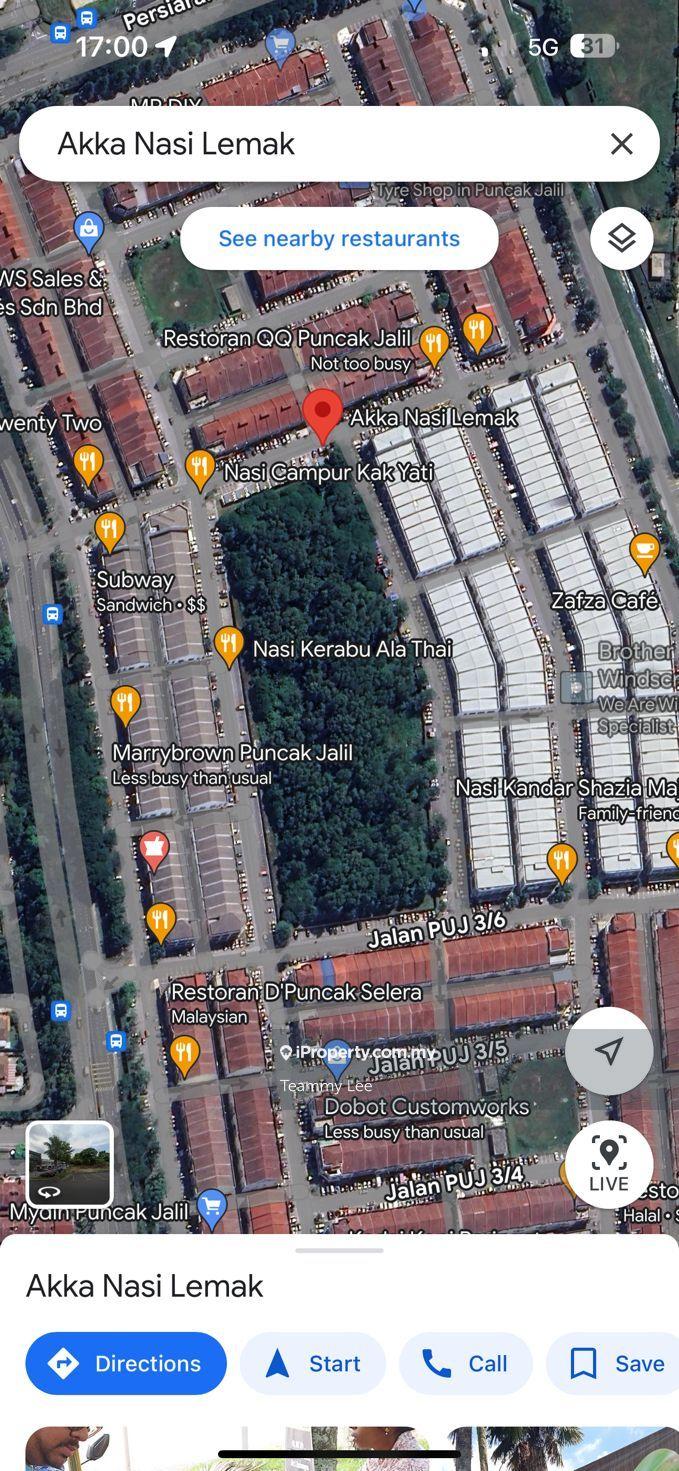679x1471 pixels.
Task: Start navigation to Akka Nasi Lemak
Action: tap(312, 1363)
